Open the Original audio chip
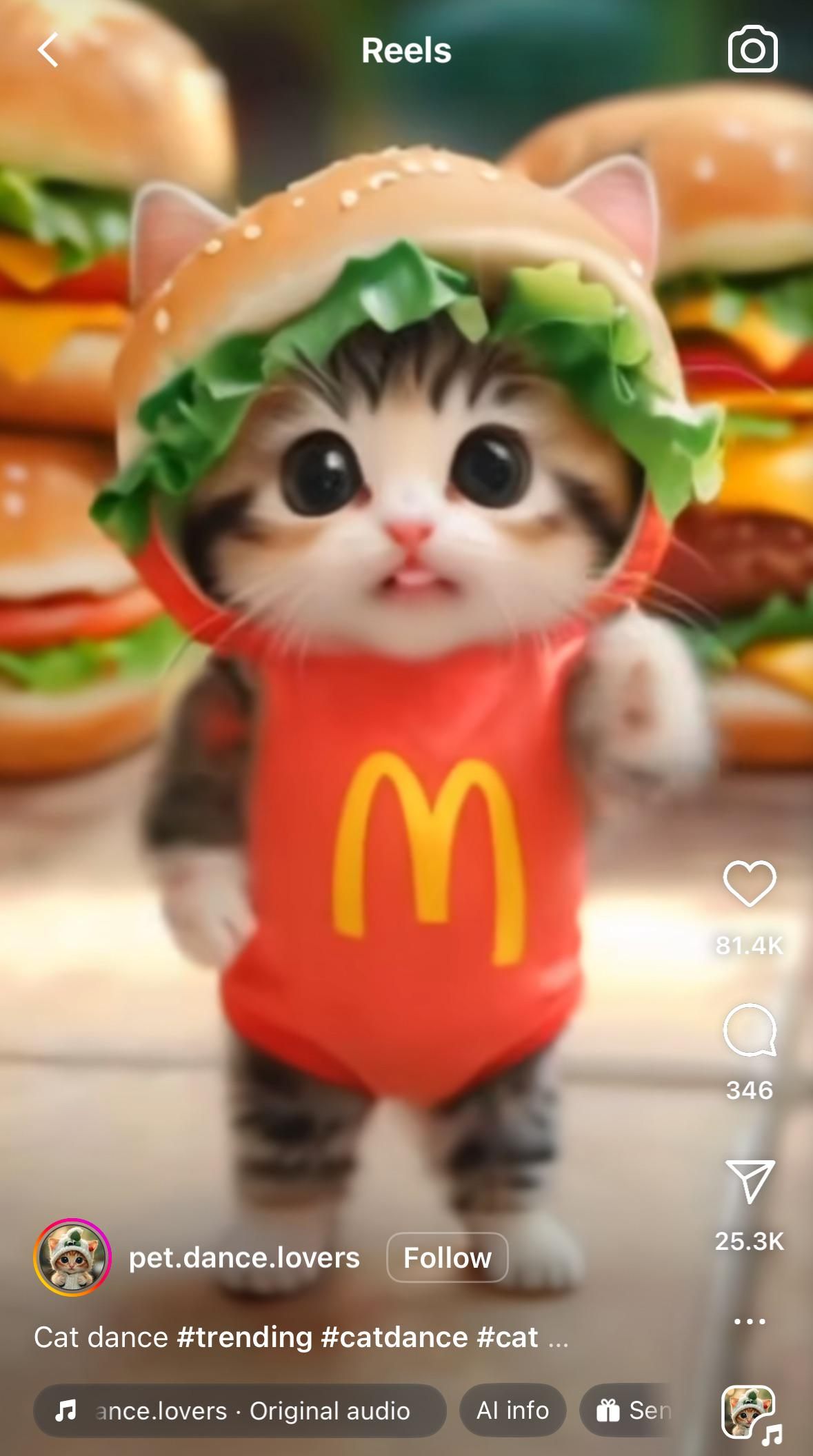The image size is (813, 1456). (x=239, y=1410)
